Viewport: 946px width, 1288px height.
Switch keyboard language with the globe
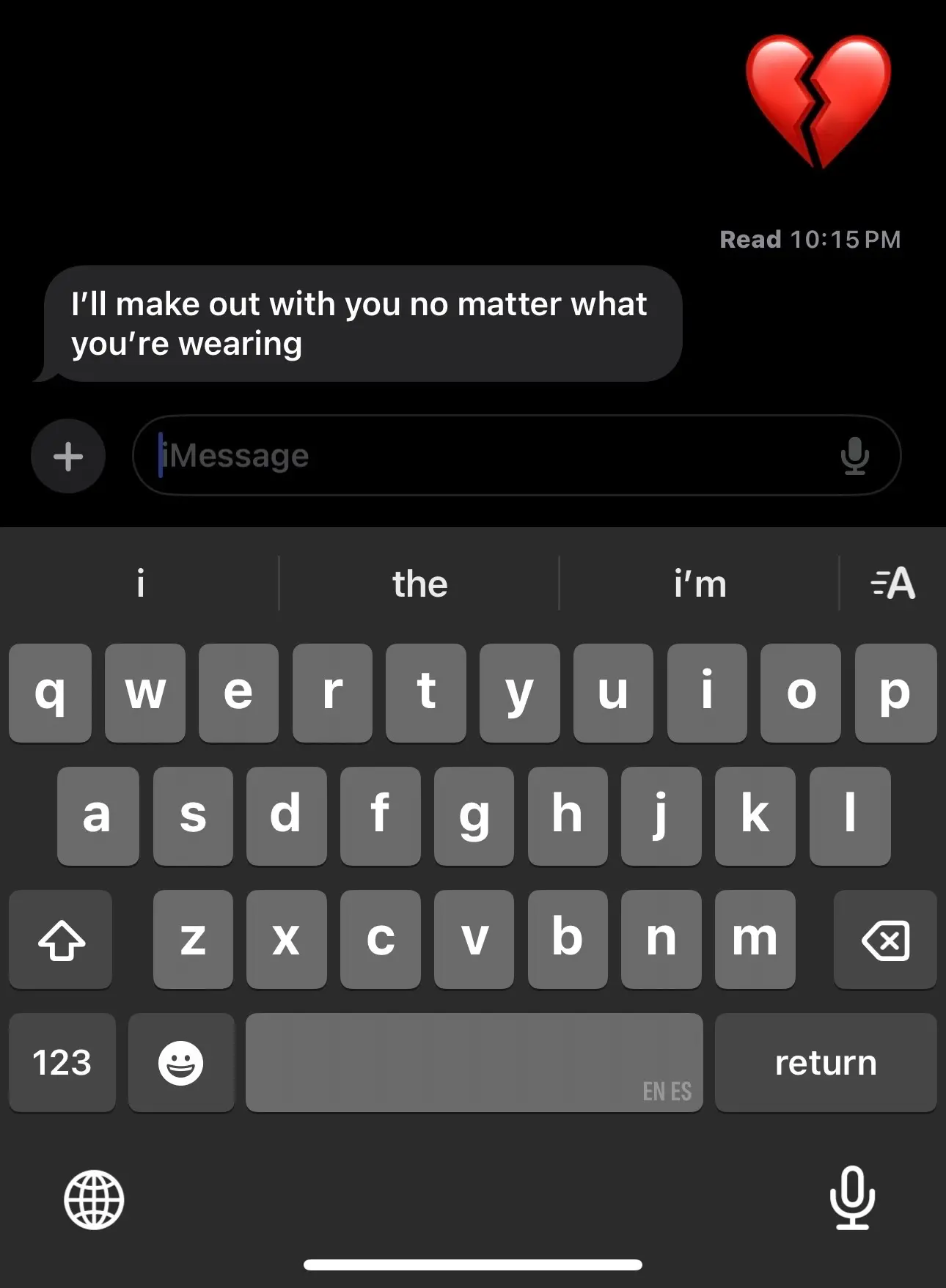point(94,1200)
